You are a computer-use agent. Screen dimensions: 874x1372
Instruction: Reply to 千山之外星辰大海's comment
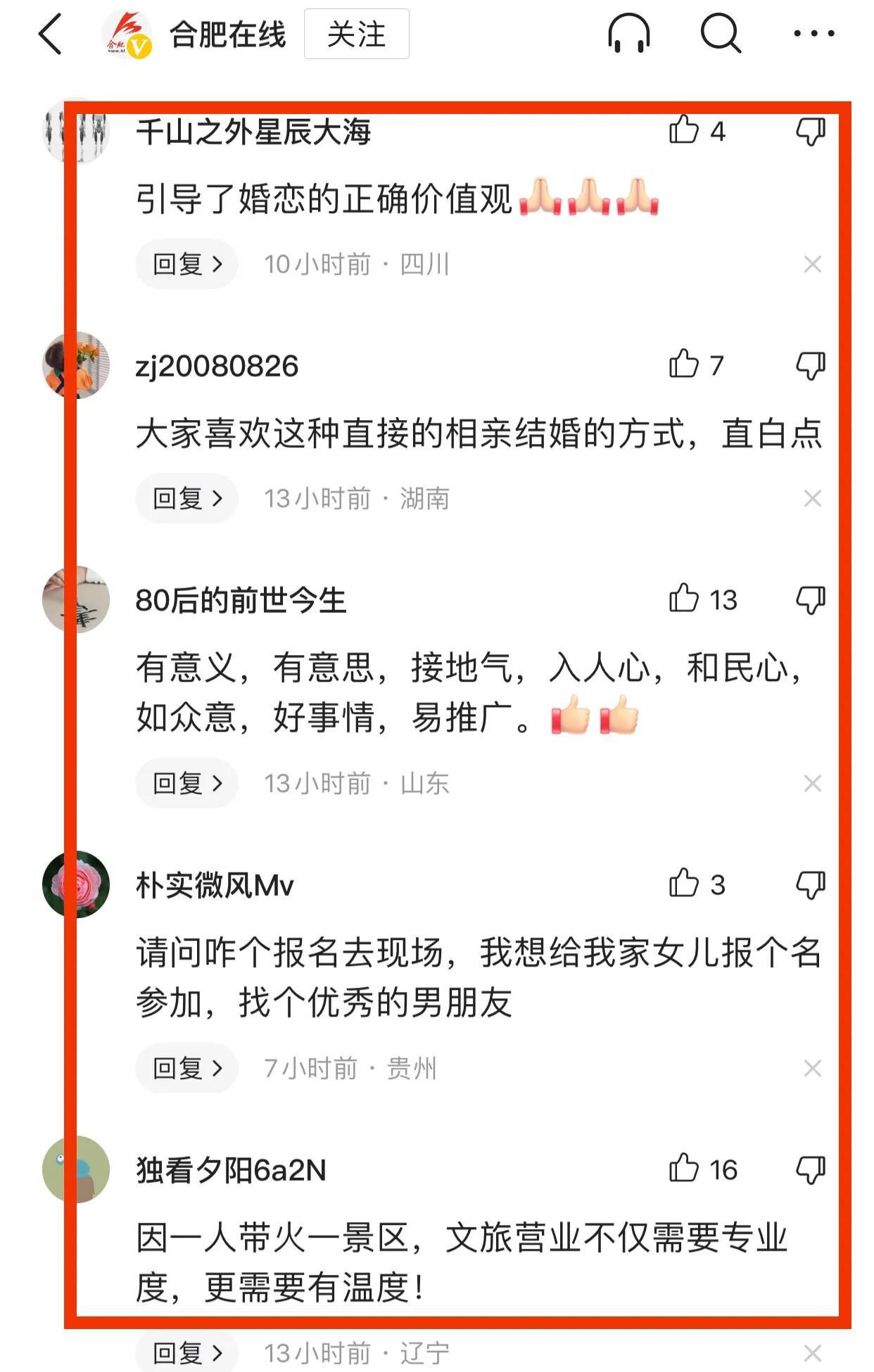tap(186, 265)
